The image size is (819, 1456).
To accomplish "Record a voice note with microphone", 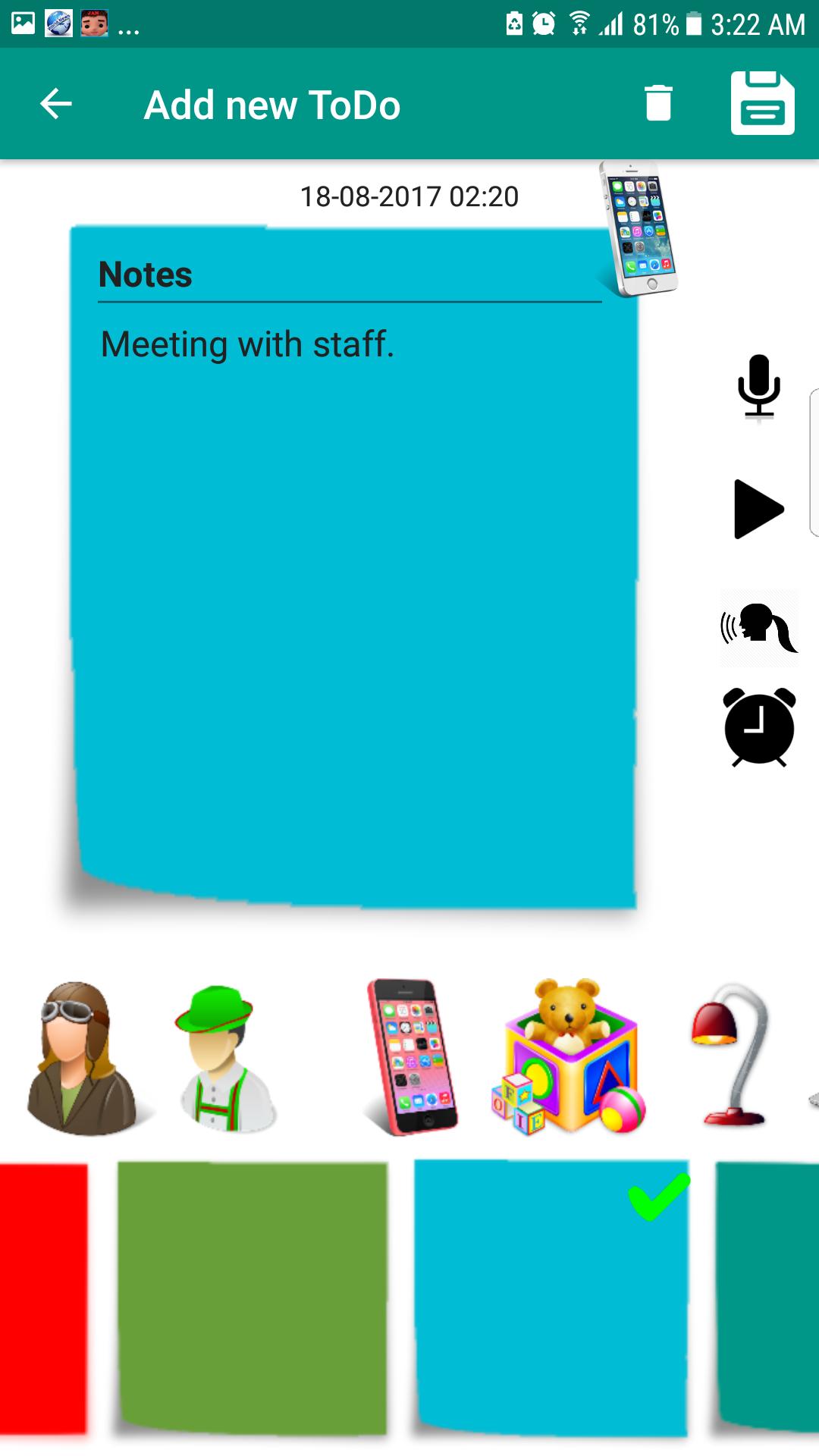I will pos(758,386).
